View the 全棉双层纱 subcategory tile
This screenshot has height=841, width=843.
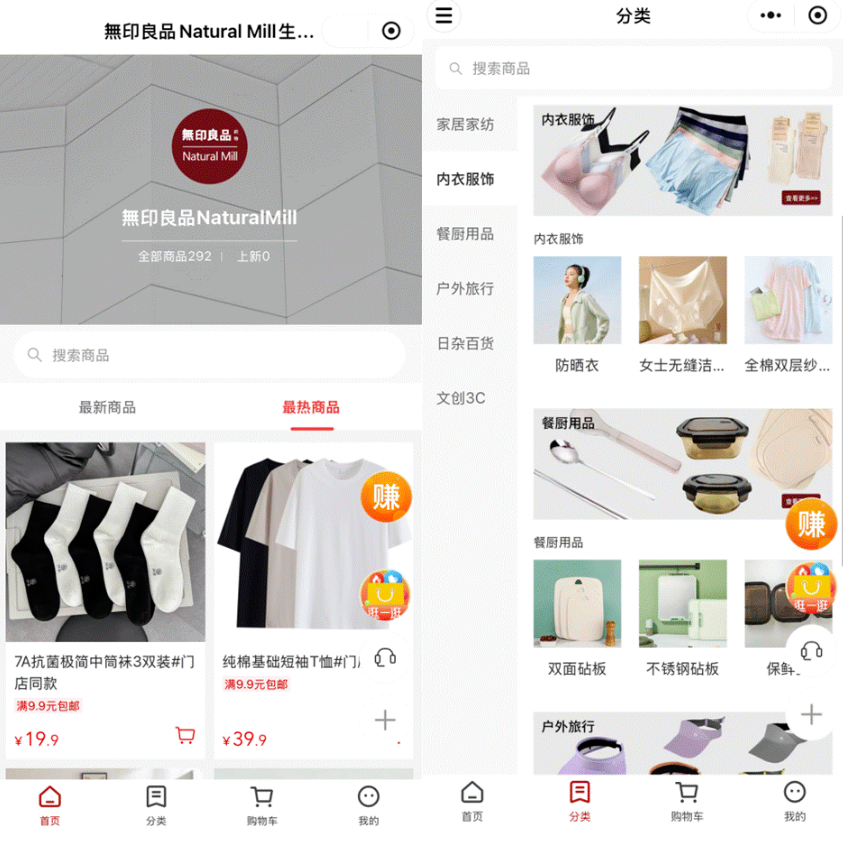(787, 315)
